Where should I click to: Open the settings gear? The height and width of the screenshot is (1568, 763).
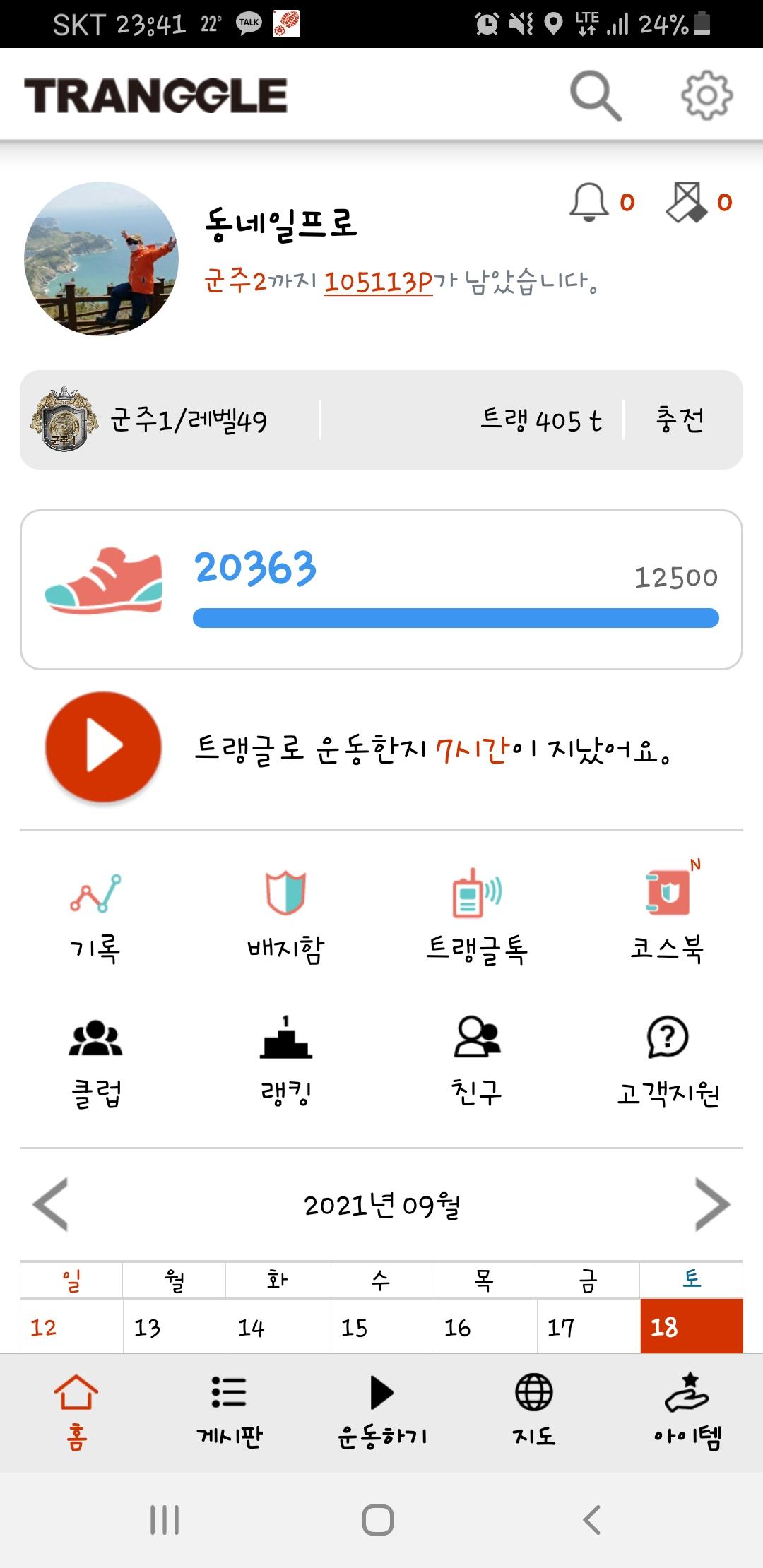coord(706,95)
